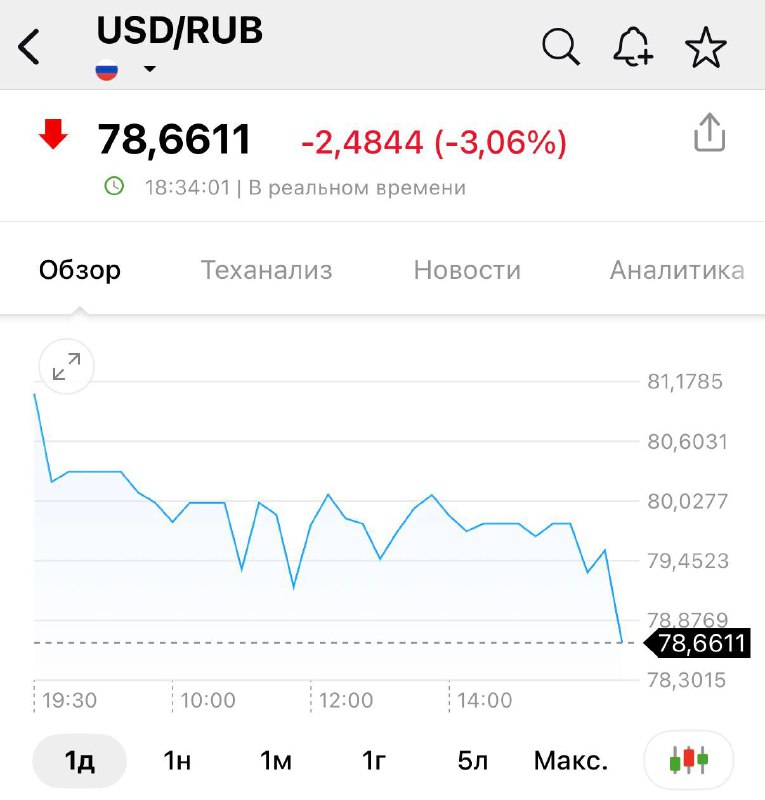Select the 1н chart range
The height and width of the screenshot is (800, 765).
(x=177, y=761)
